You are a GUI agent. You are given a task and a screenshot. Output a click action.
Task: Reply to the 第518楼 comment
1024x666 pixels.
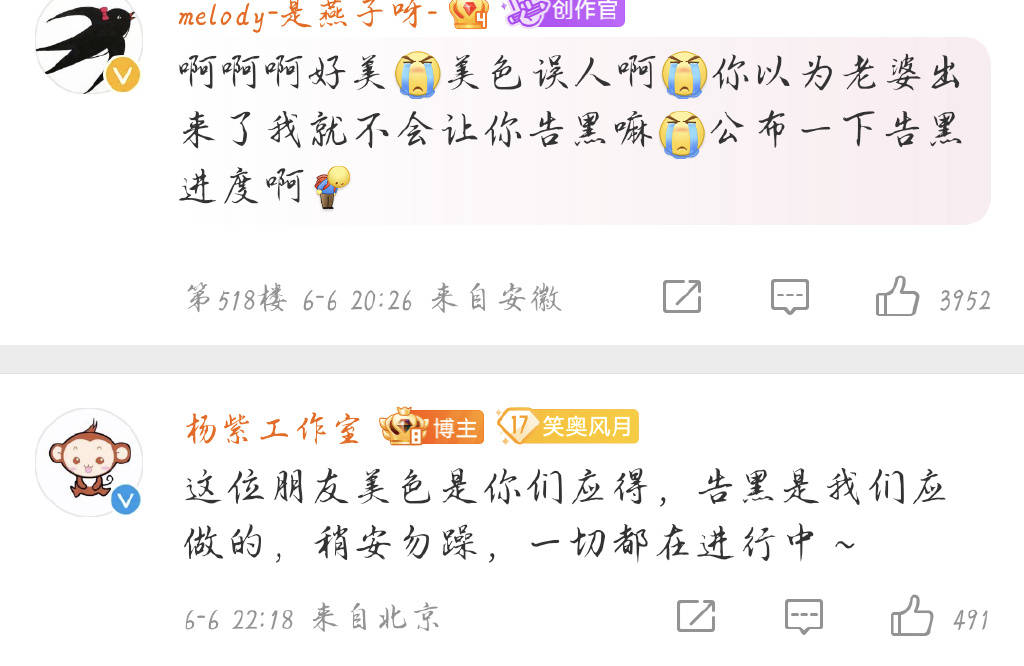click(789, 297)
